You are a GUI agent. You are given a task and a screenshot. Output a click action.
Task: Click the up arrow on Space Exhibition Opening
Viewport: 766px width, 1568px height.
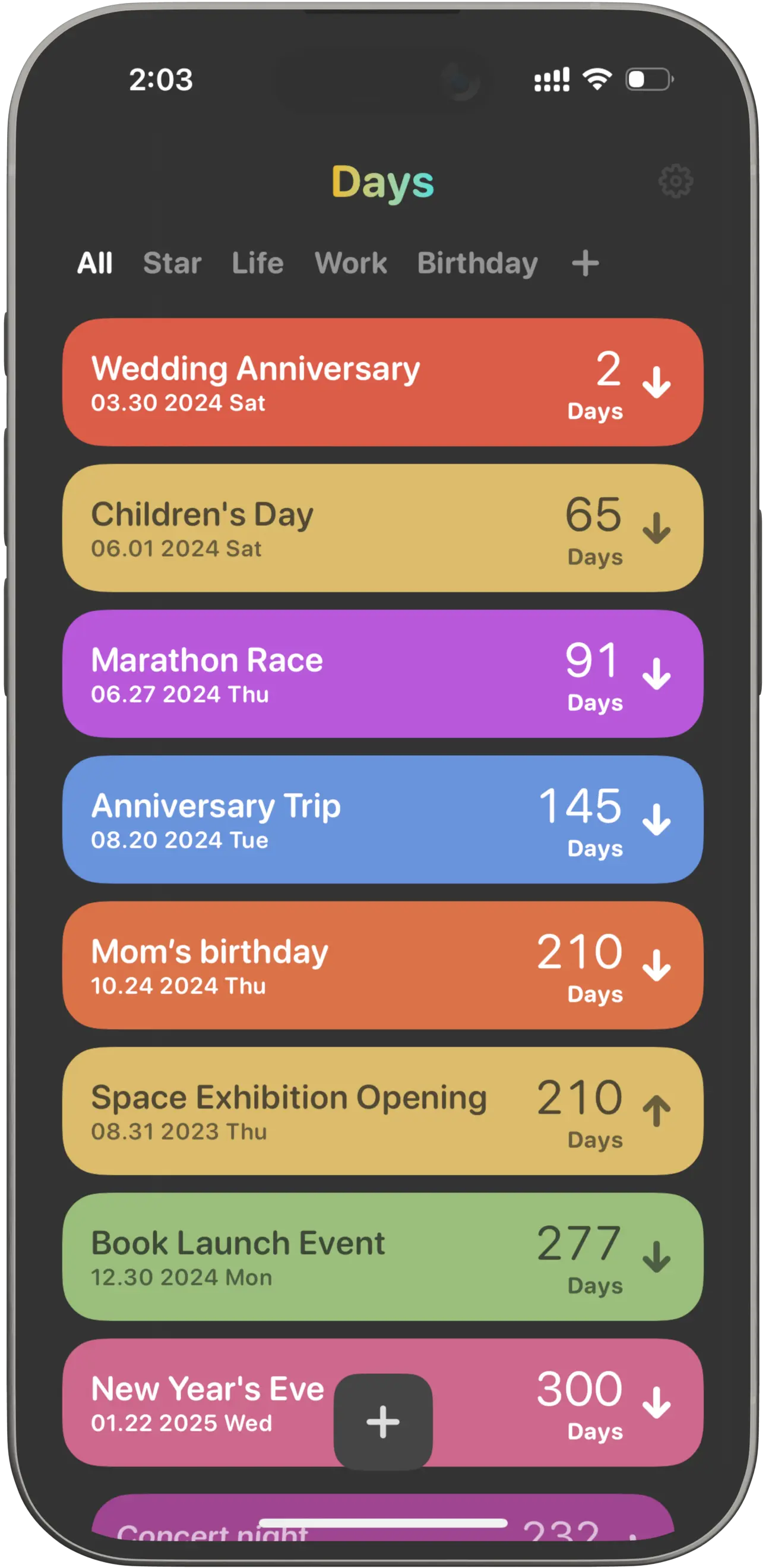pyautogui.click(x=656, y=1114)
